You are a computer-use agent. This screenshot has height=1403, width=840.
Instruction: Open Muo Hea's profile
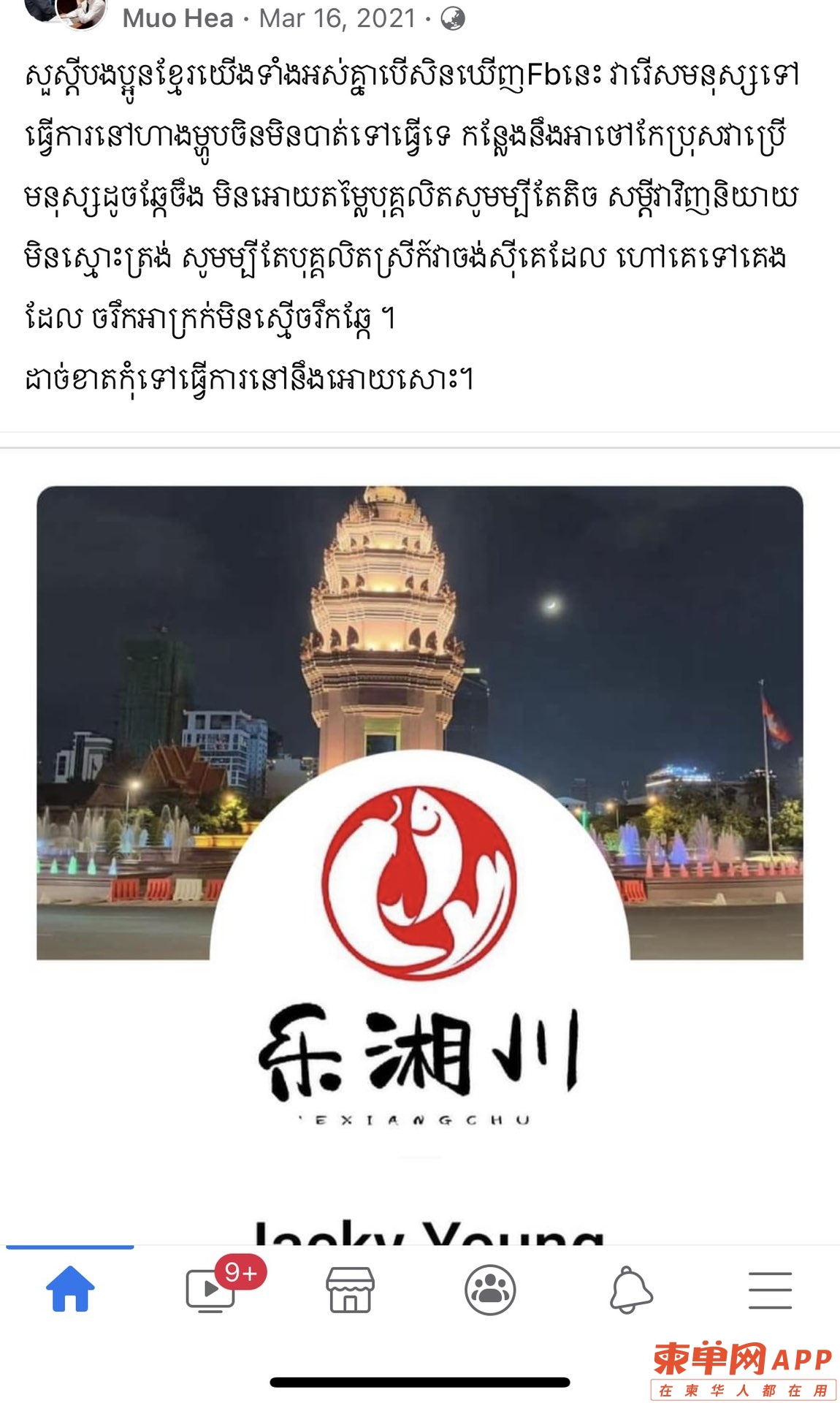[177, 18]
